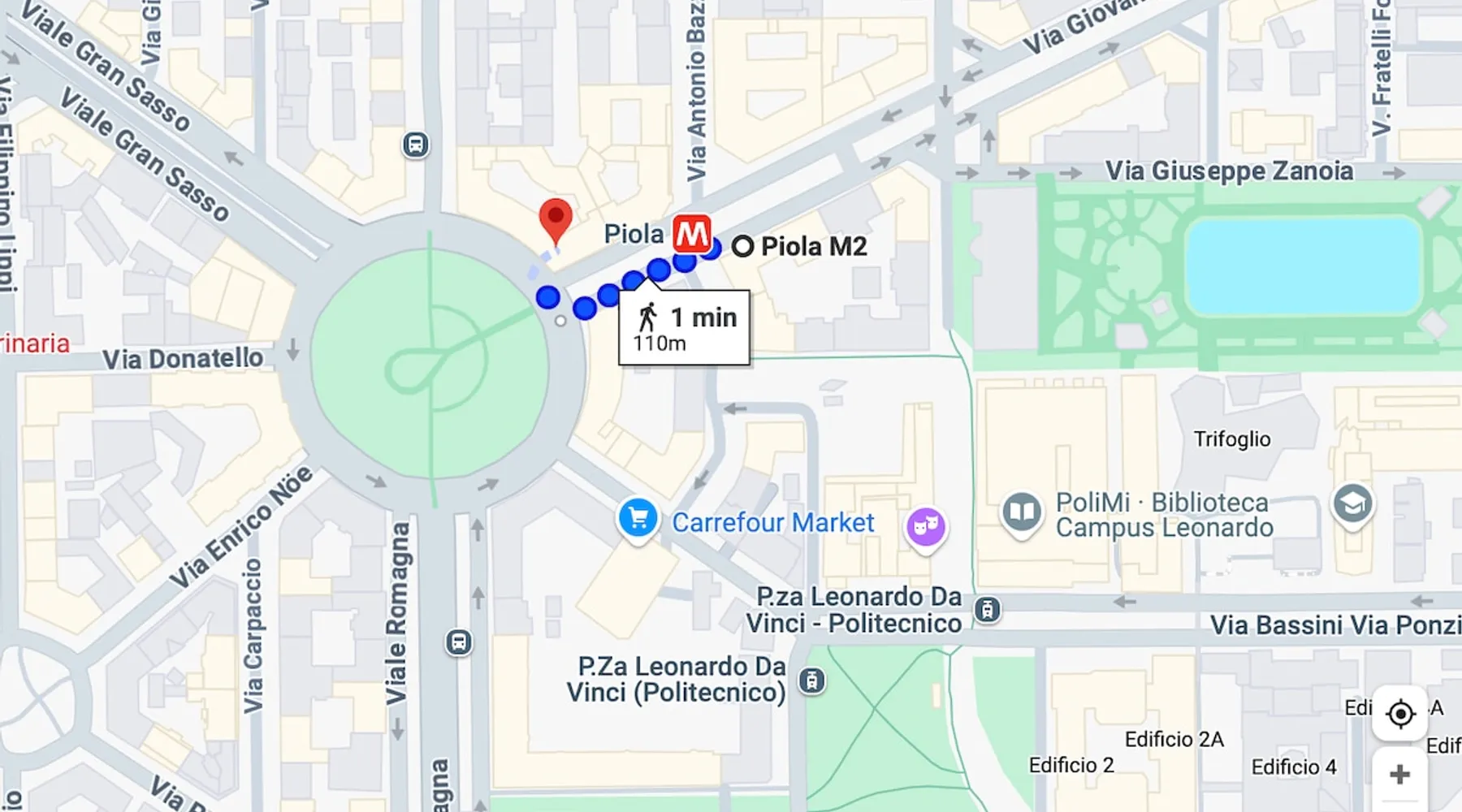Select the P.za Leonardo Da Vinci - Politecnico tram stop
1462x812 pixels.
click(x=988, y=610)
